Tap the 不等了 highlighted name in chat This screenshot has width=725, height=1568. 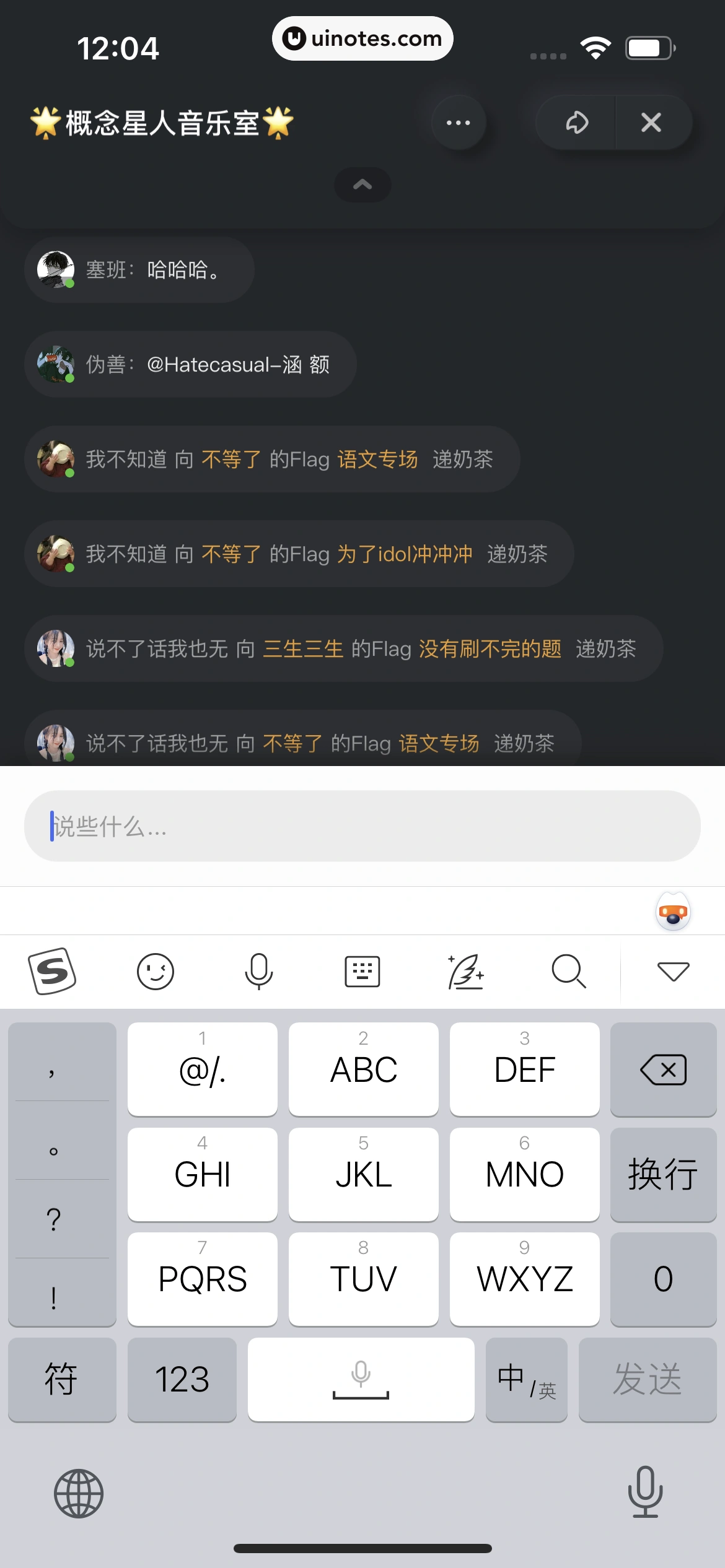coord(231,460)
